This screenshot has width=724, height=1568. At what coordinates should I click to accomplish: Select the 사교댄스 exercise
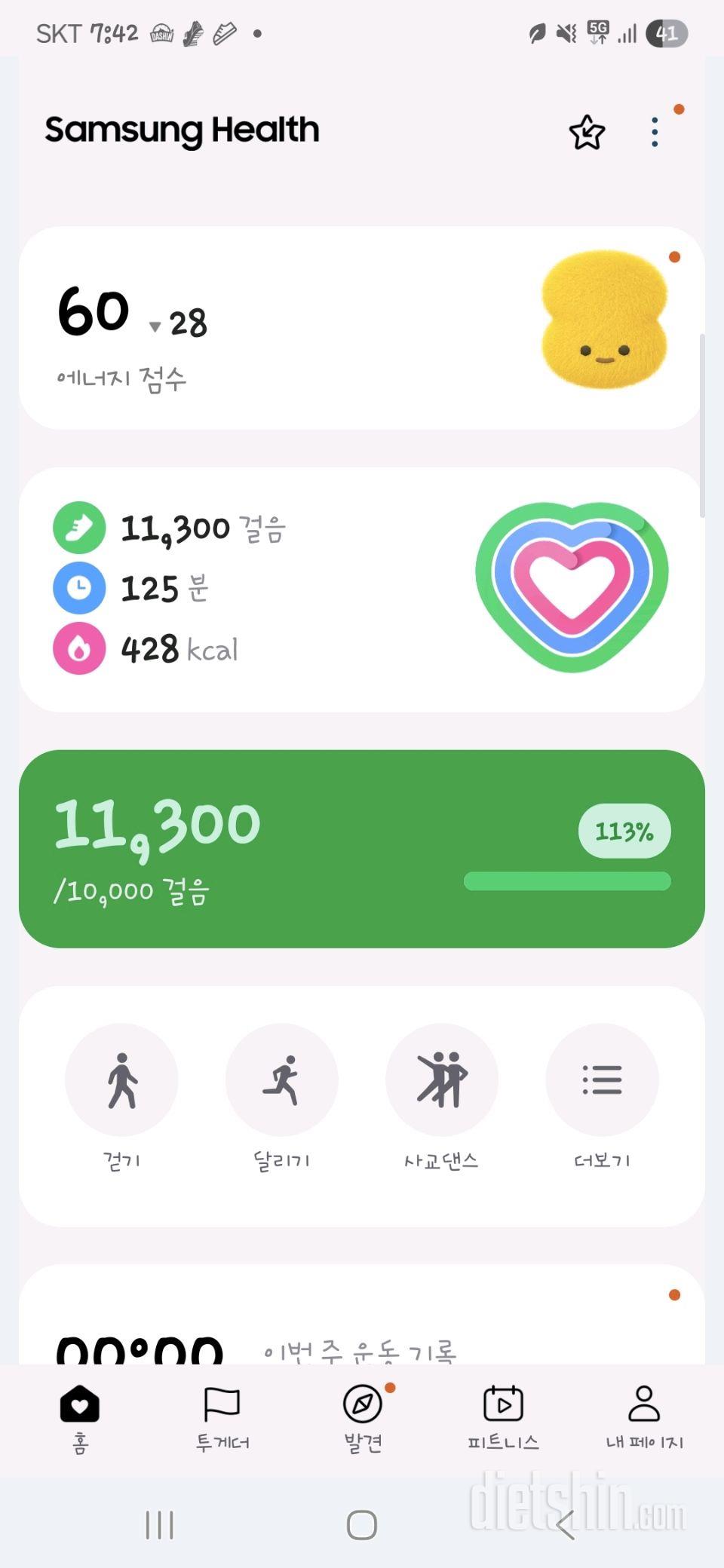442,1080
